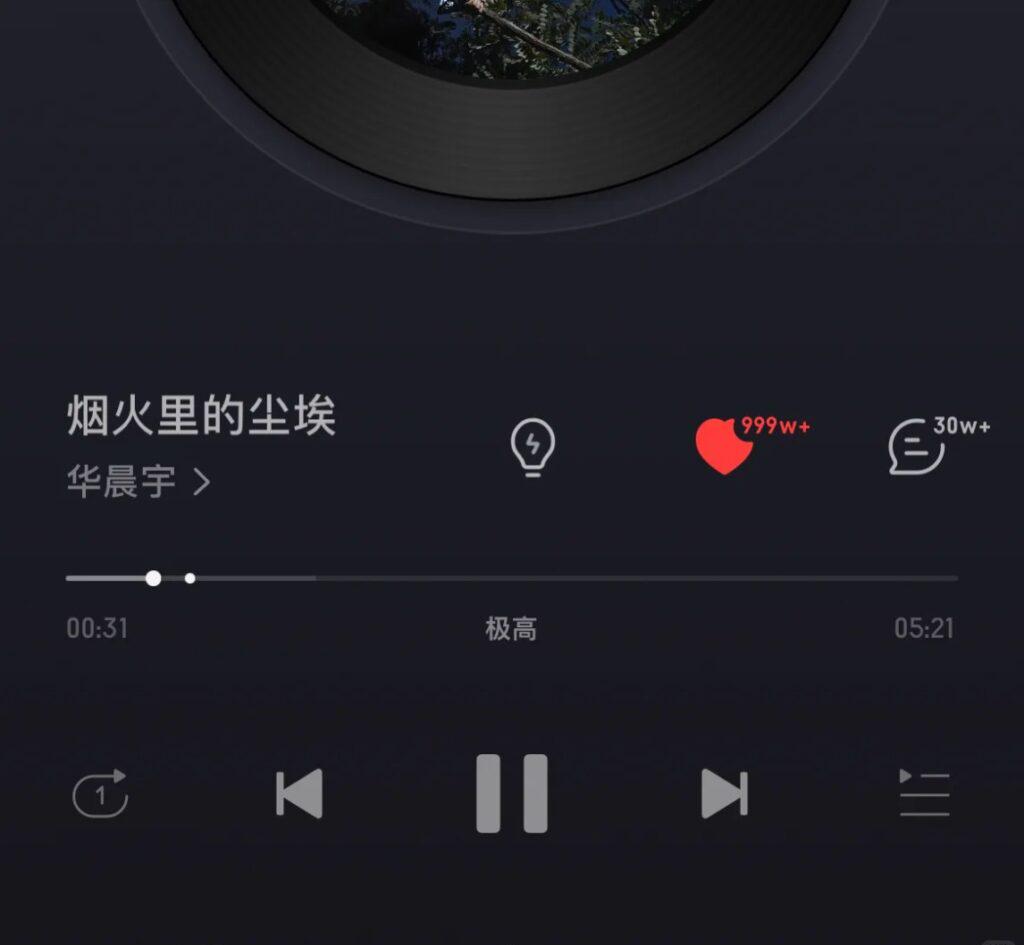The height and width of the screenshot is (945, 1024).
Task: Change the single-track repeat mode
Action: point(100,794)
